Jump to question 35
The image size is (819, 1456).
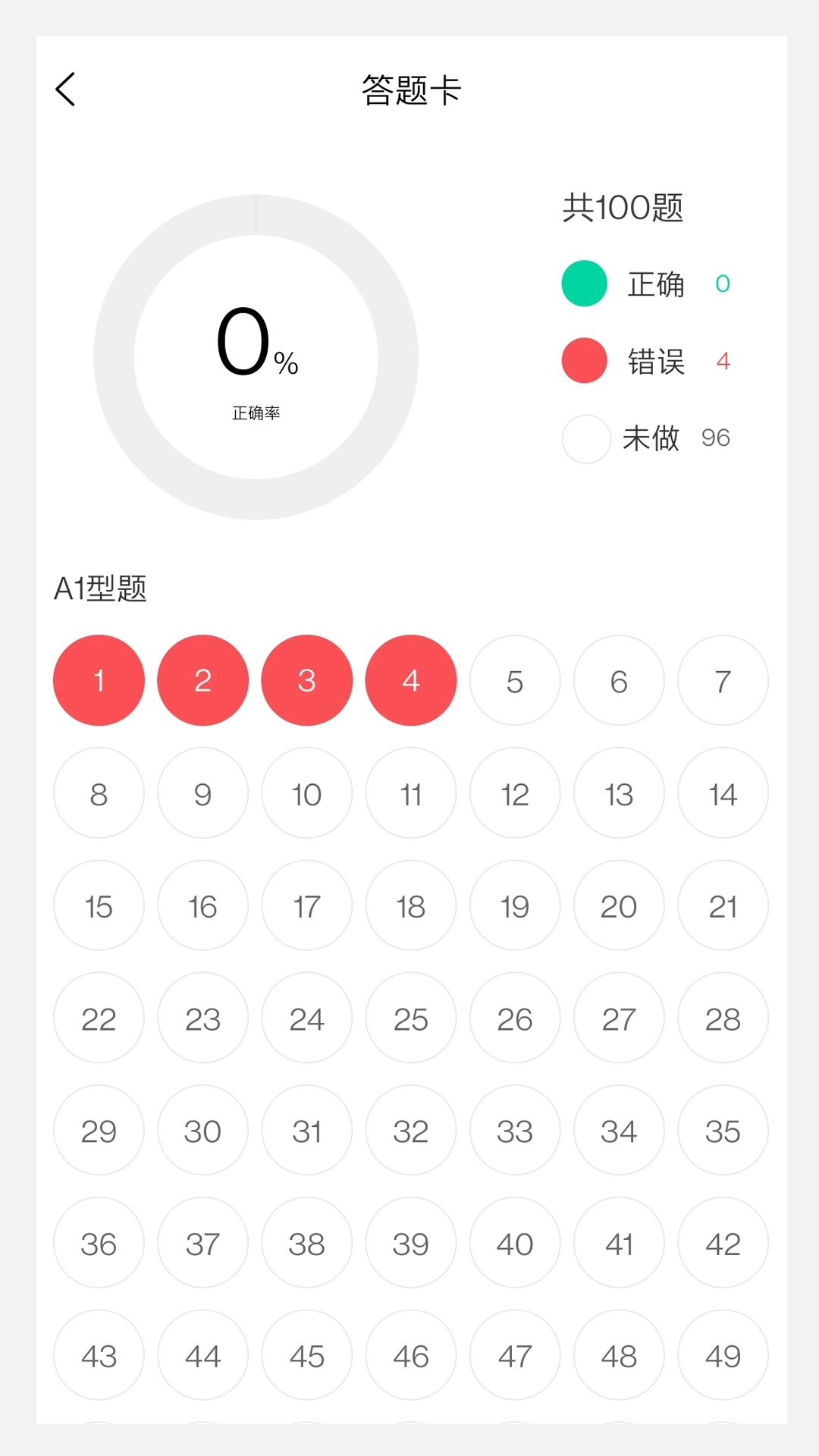(723, 1131)
